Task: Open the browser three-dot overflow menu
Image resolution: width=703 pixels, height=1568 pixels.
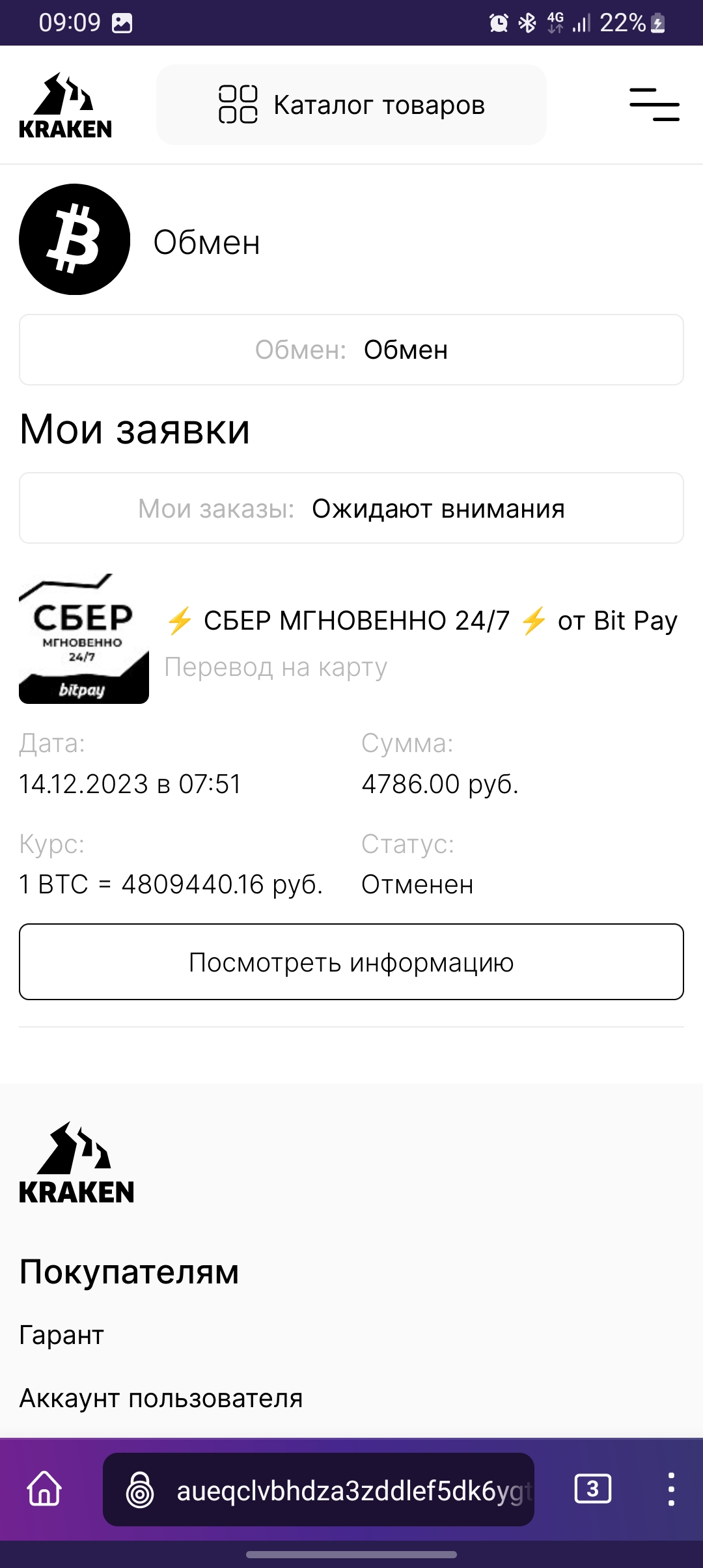Action: [x=671, y=1489]
